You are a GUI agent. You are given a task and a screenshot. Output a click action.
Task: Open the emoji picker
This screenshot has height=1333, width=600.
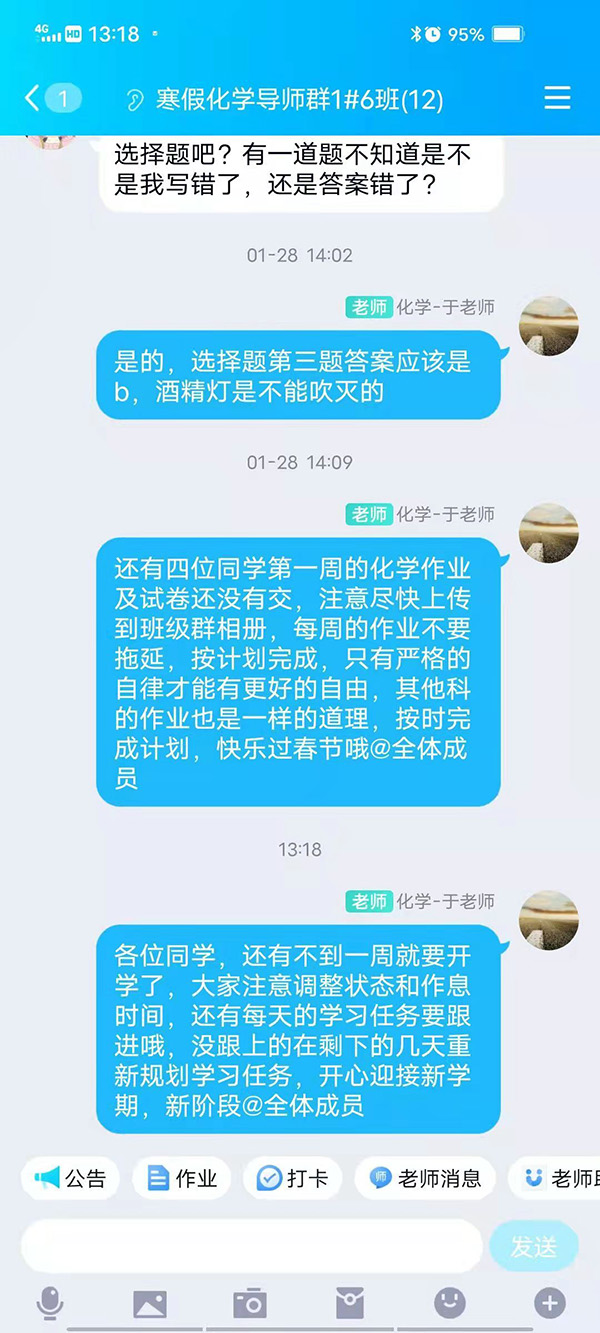coord(450,1302)
